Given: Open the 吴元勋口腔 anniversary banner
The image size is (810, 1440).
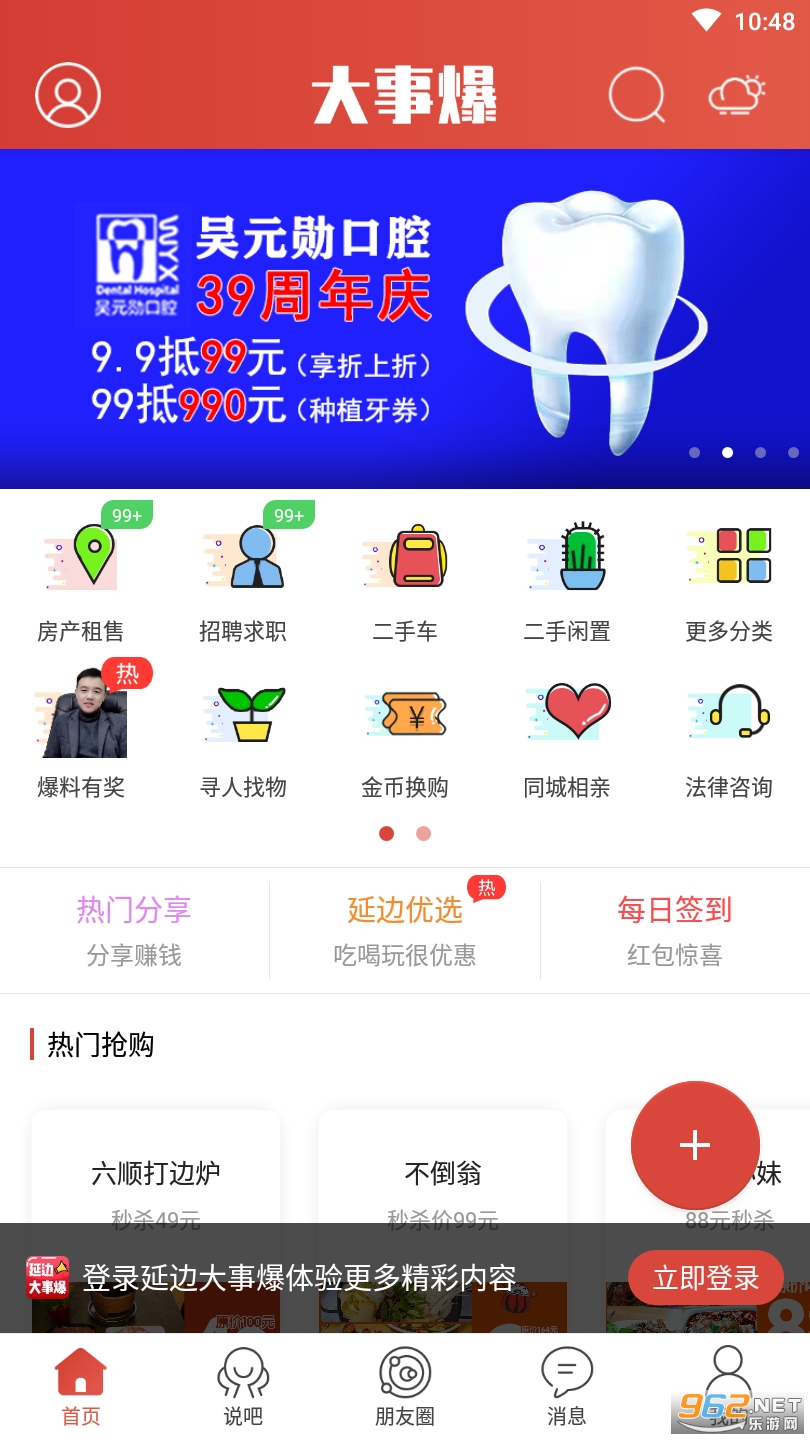Looking at the screenshot, I should pyautogui.click(x=405, y=319).
